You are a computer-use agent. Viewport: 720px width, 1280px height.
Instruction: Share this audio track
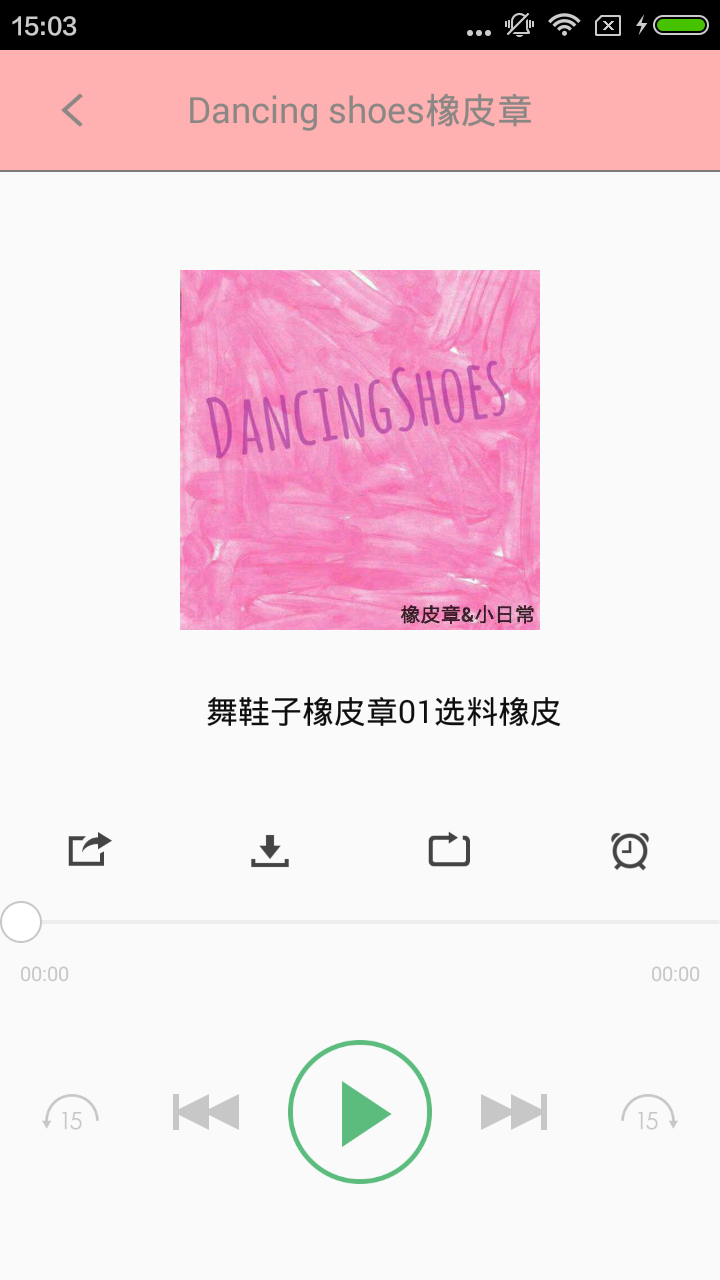pos(89,850)
